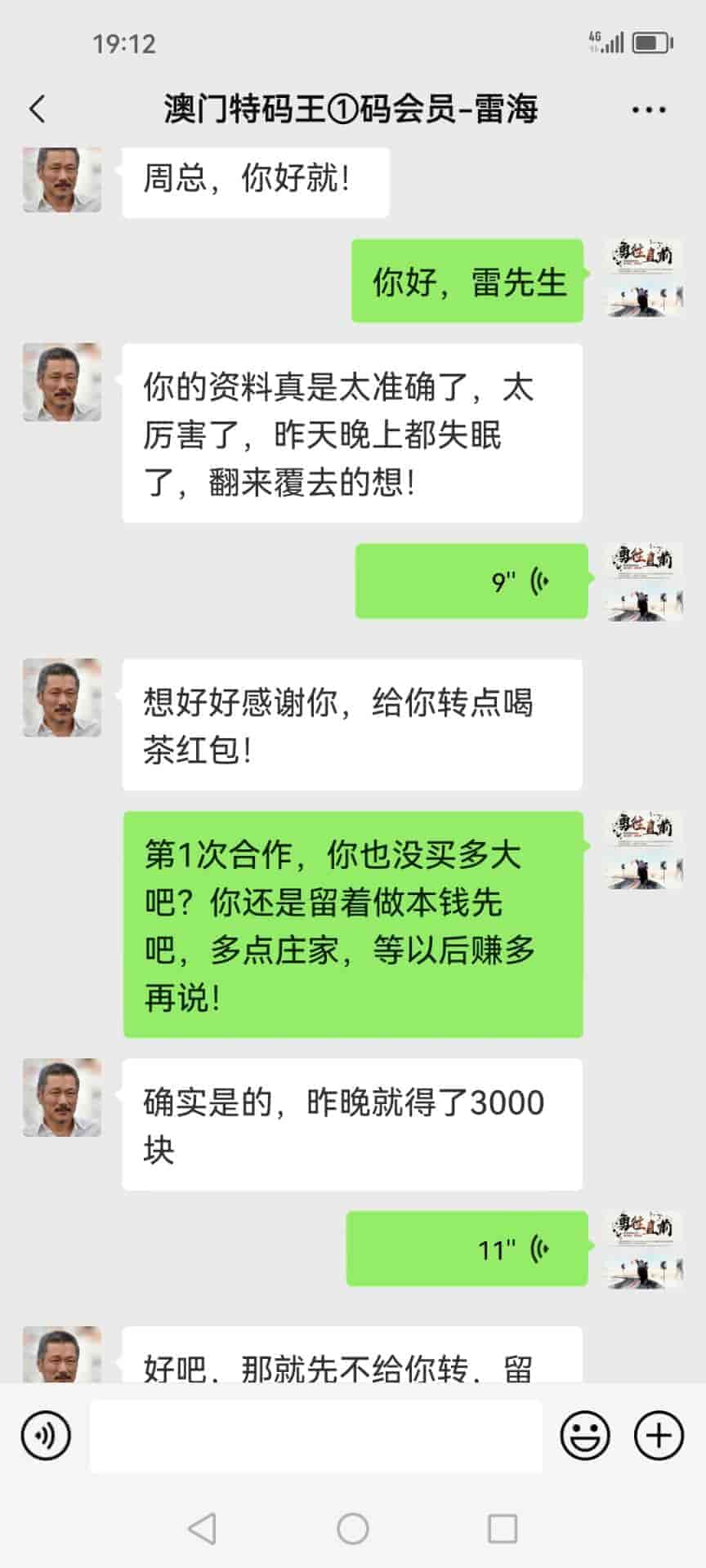The image size is (706, 1568).
Task: Focus the message text field
Action: tap(315, 1436)
